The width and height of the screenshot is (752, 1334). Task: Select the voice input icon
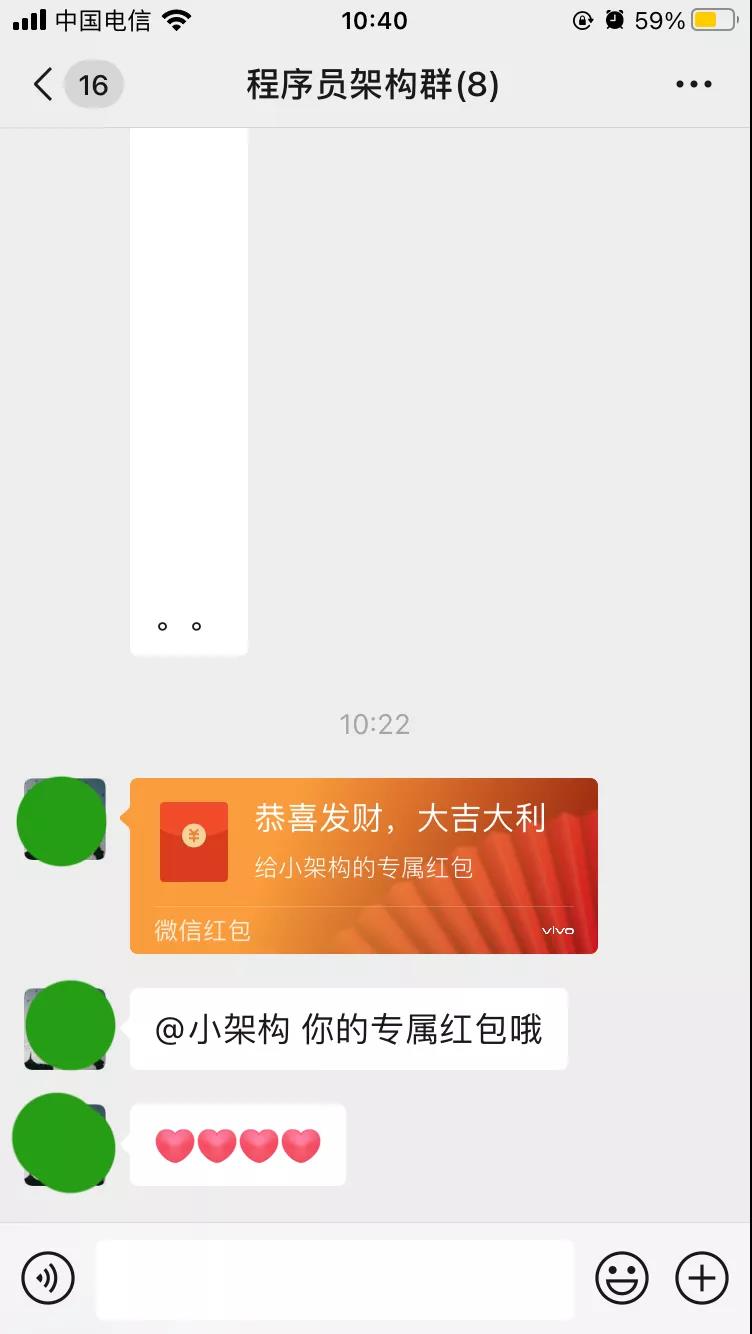point(48,1278)
